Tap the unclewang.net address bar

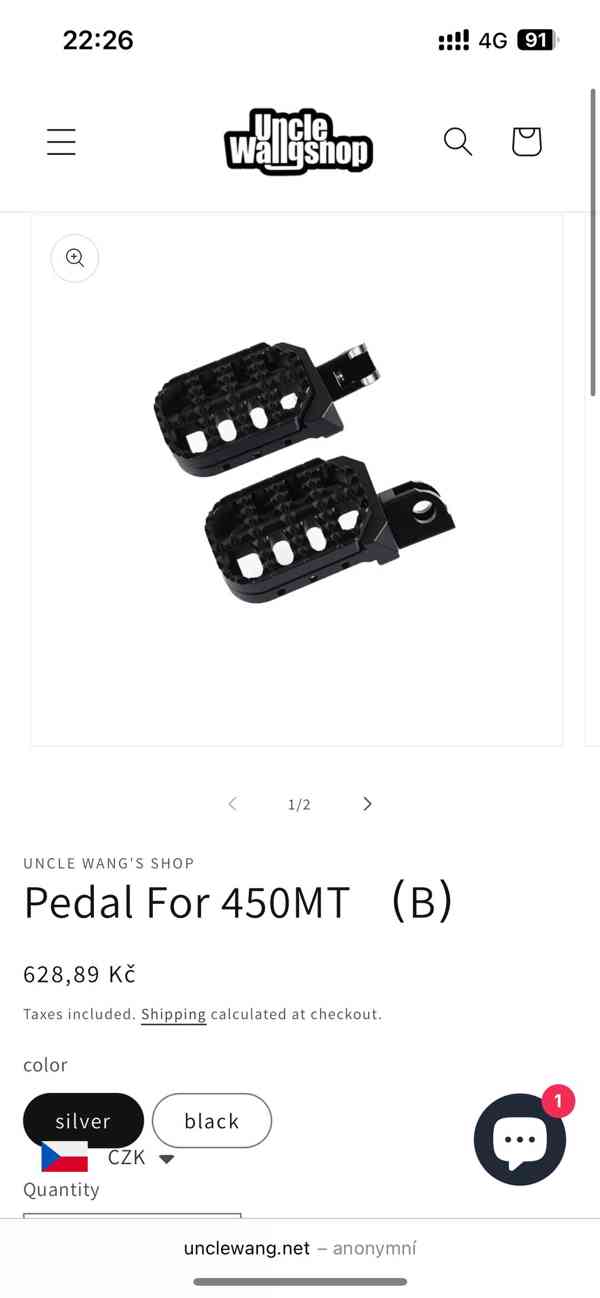(300, 1248)
